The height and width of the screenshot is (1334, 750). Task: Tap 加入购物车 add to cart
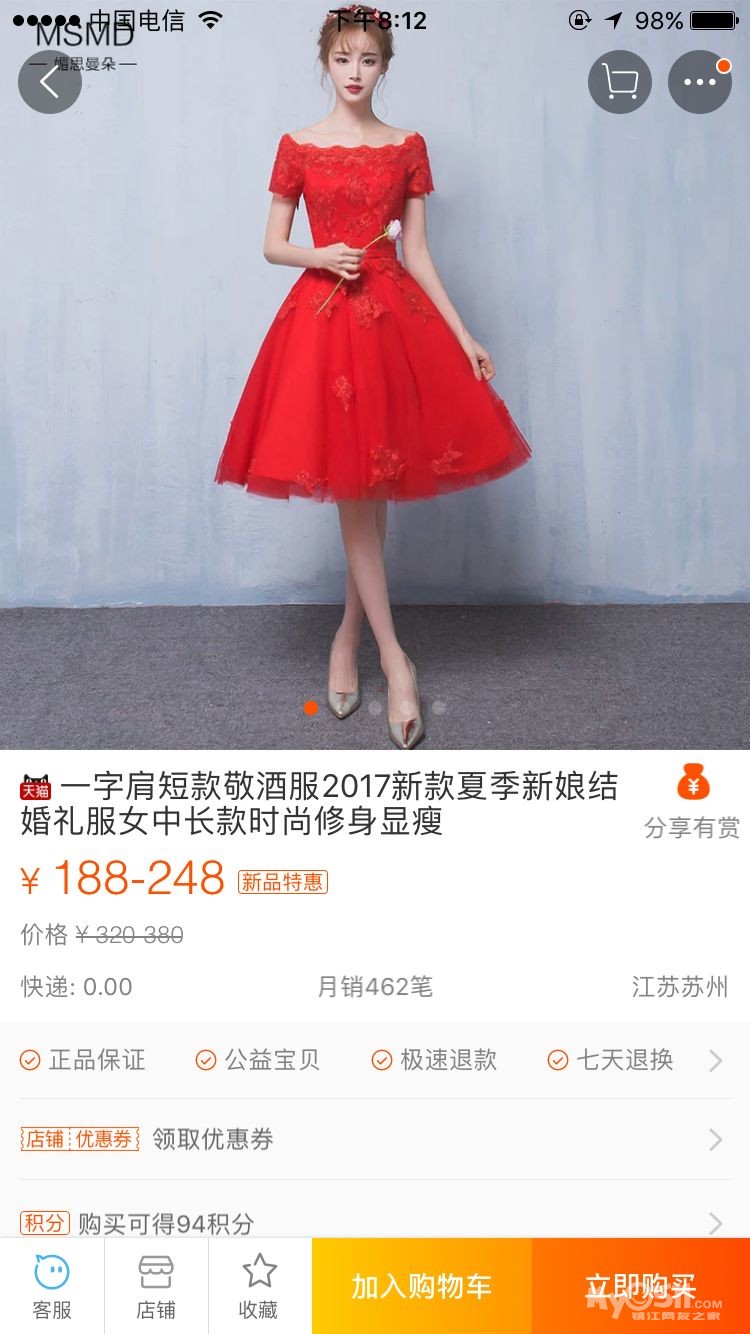(x=421, y=1287)
